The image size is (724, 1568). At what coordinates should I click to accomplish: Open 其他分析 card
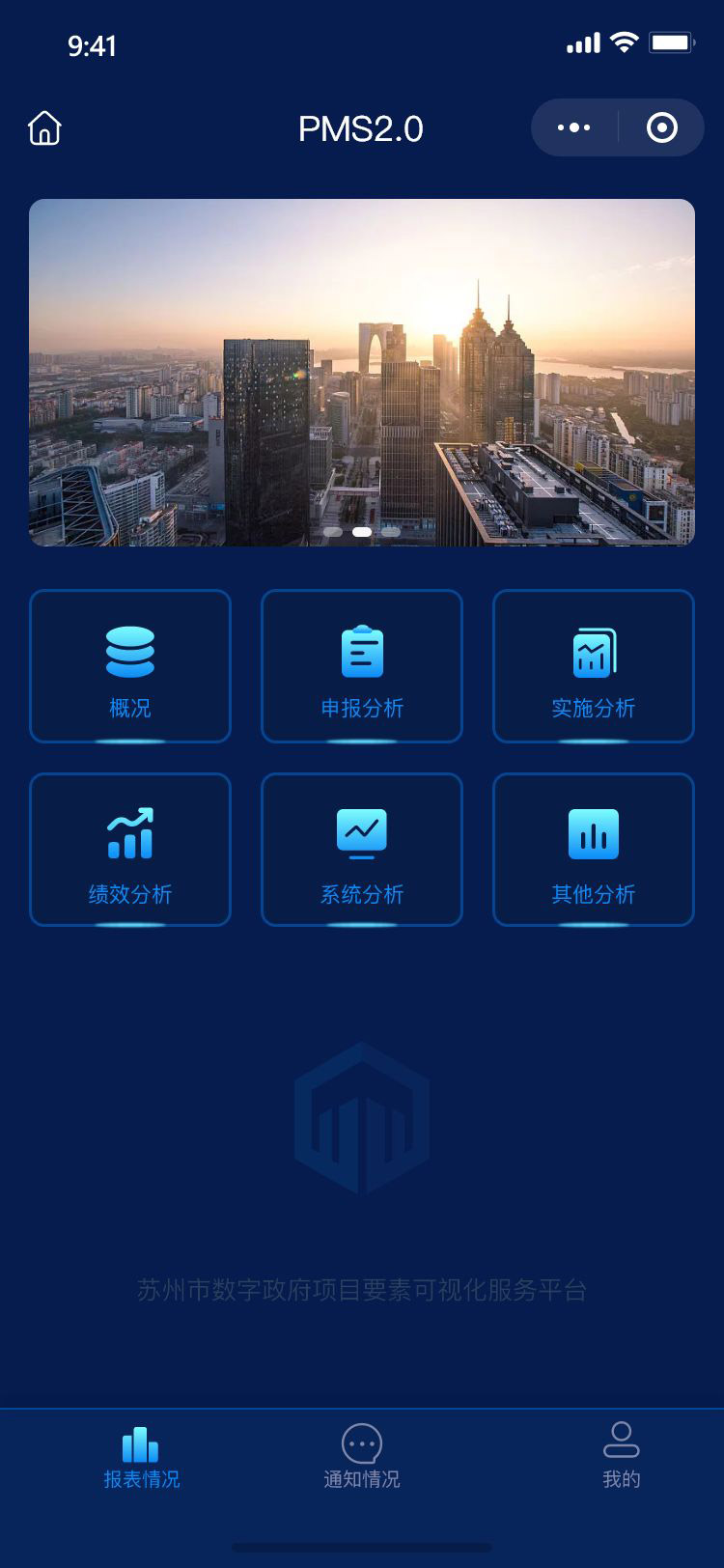(594, 850)
